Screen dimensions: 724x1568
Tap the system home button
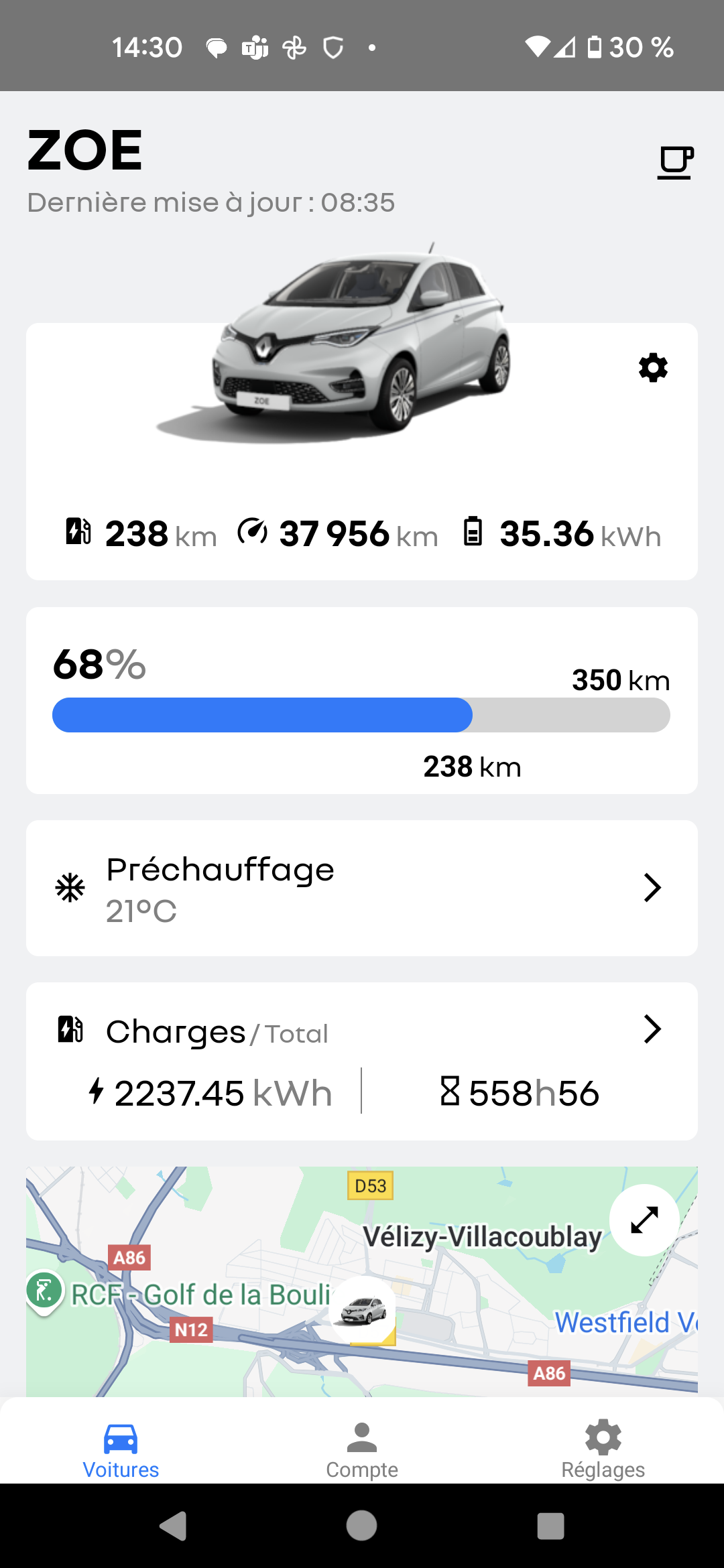[x=362, y=1526]
